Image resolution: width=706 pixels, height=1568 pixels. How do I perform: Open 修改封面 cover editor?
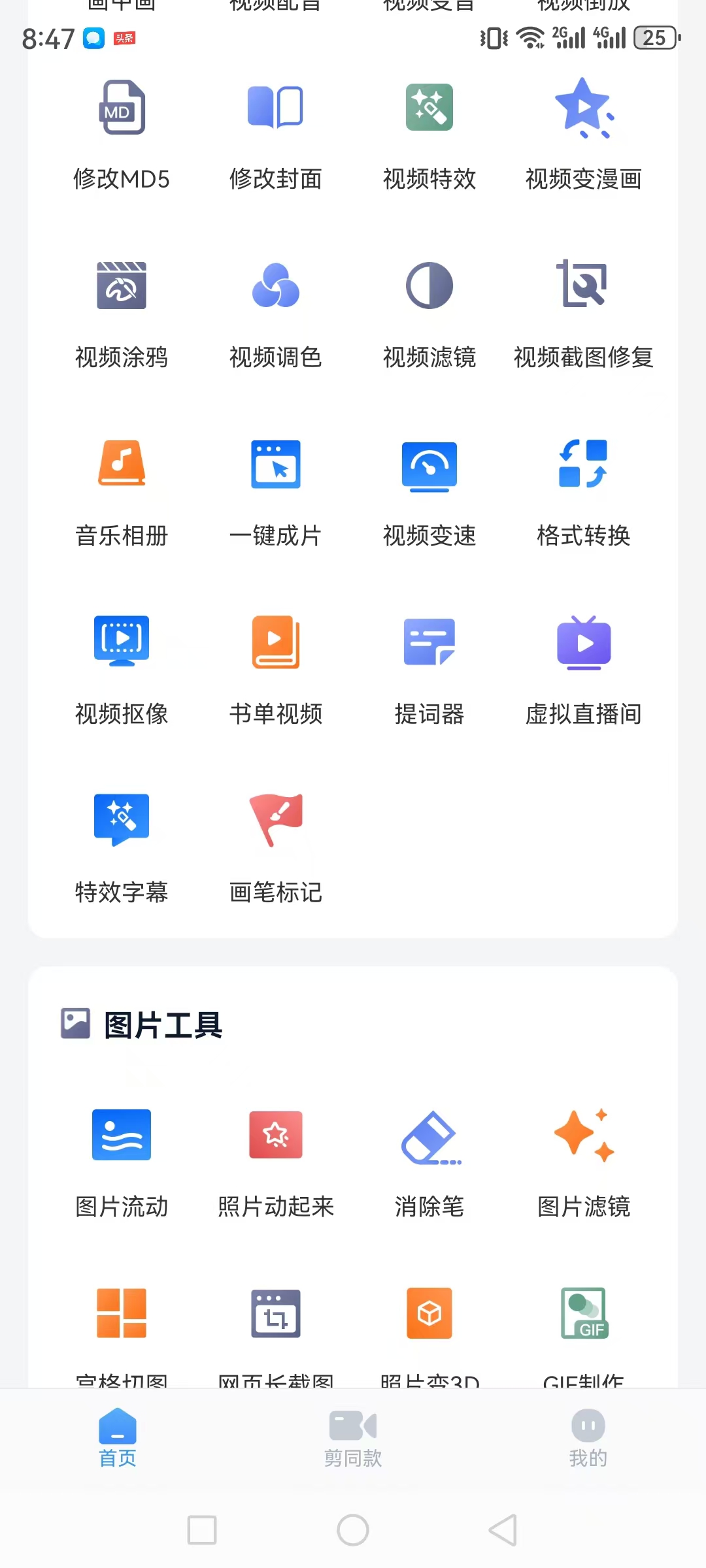[x=275, y=135]
